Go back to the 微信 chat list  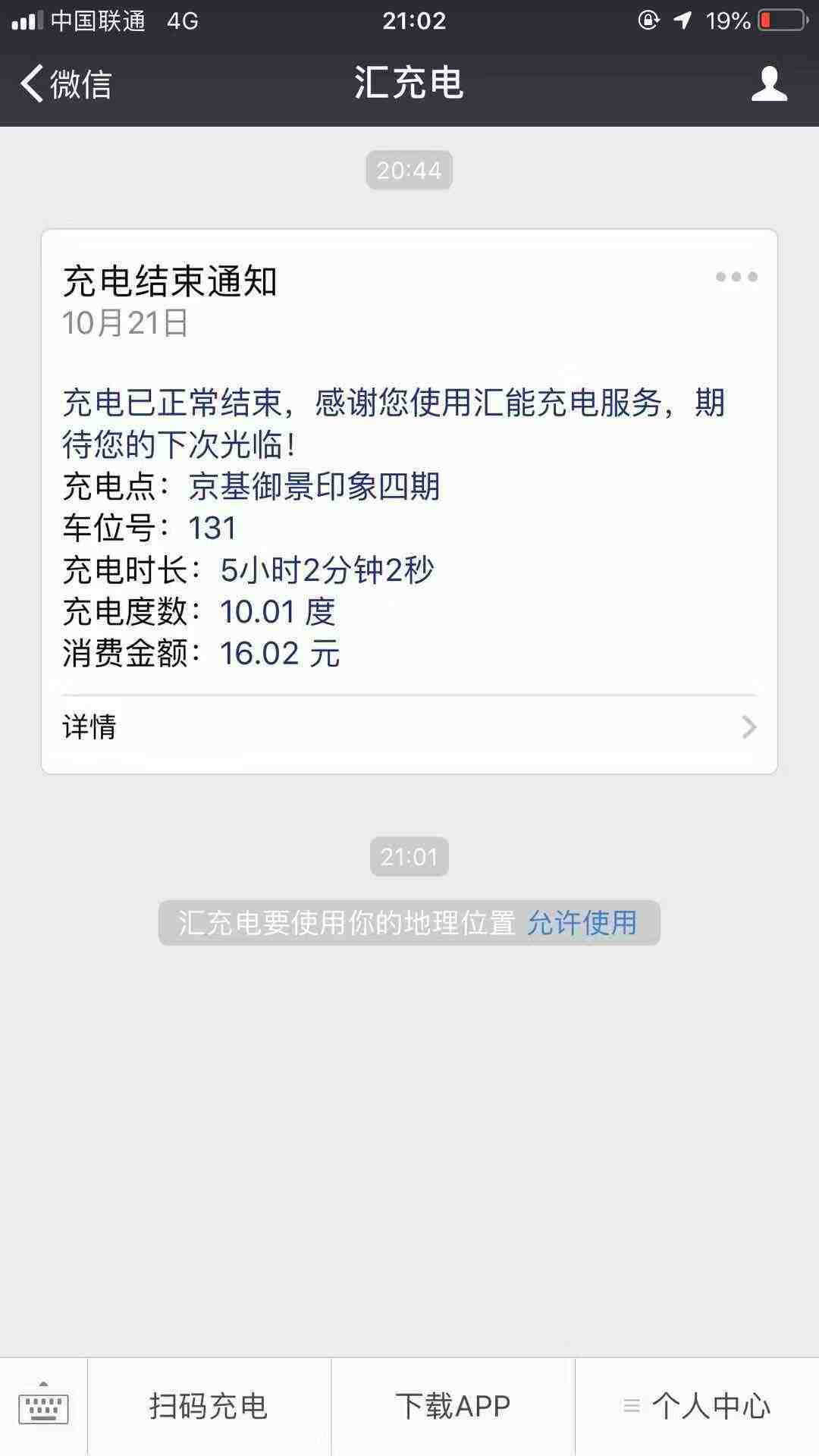[67, 83]
